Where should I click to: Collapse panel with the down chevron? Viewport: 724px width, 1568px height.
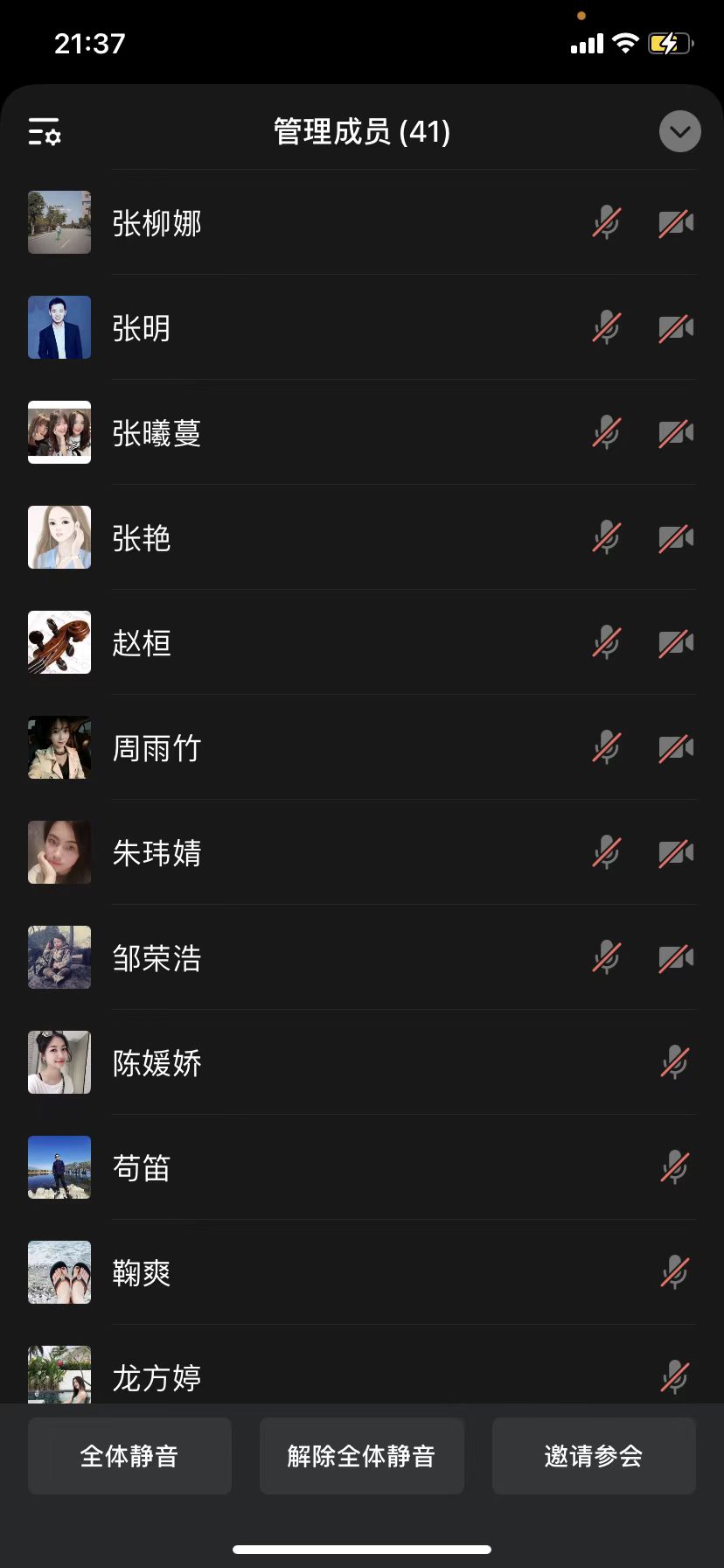pyautogui.click(x=679, y=132)
